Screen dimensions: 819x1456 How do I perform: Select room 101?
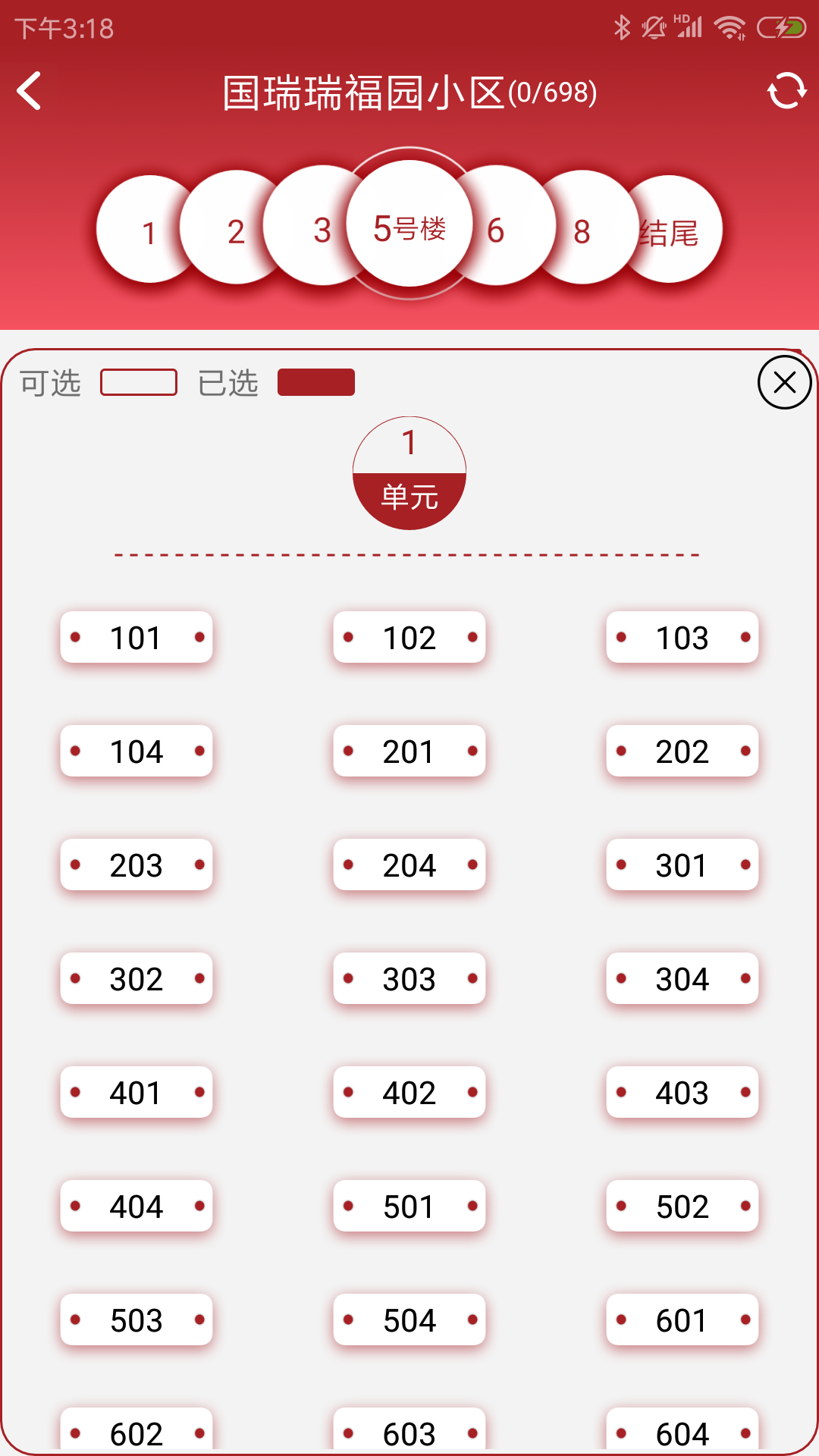(x=136, y=638)
